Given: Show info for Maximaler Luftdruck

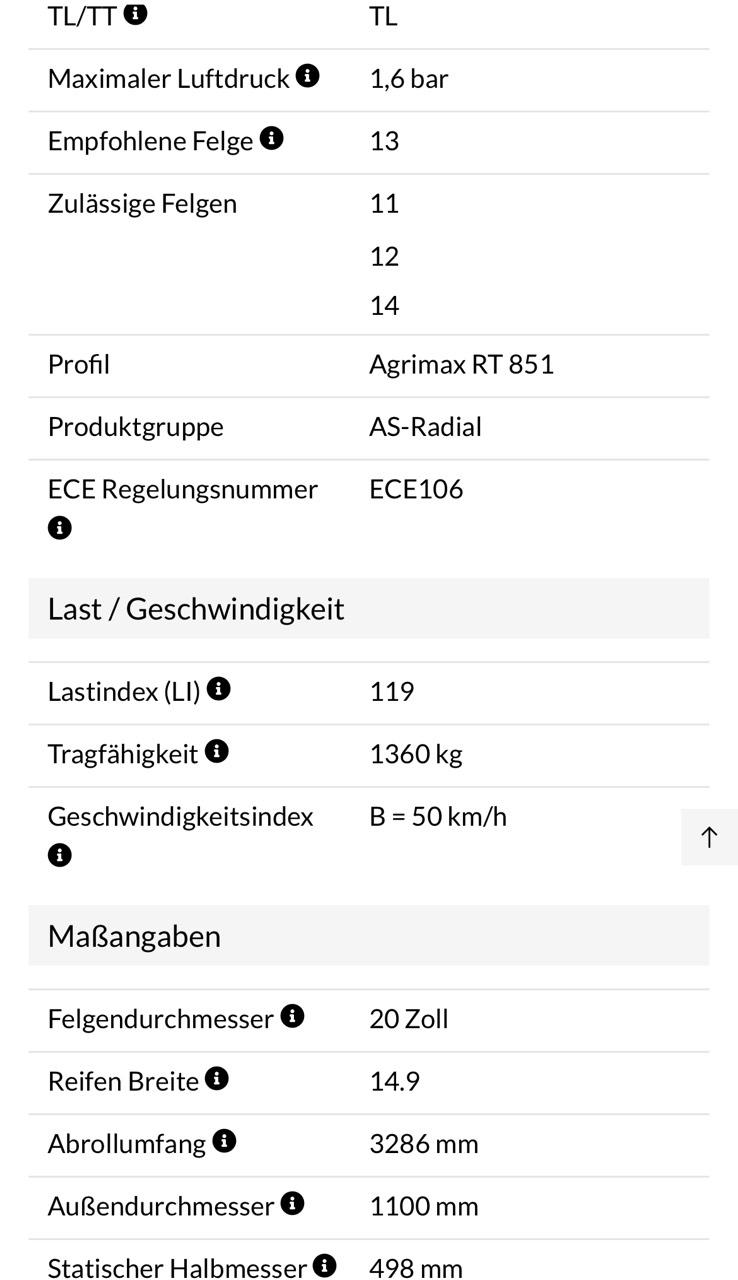Looking at the screenshot, I should click(x=308, y=76).
